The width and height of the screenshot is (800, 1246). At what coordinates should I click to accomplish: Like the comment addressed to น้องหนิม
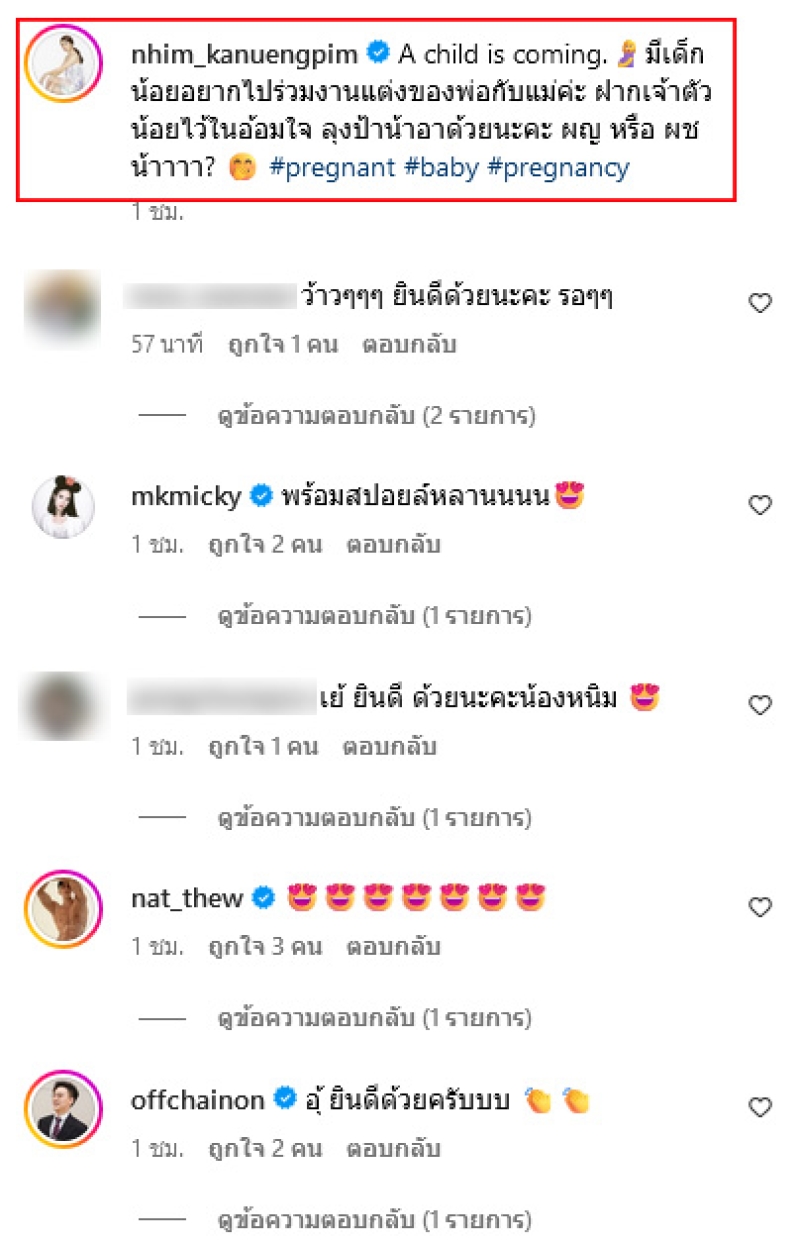[x=760, y=706]
